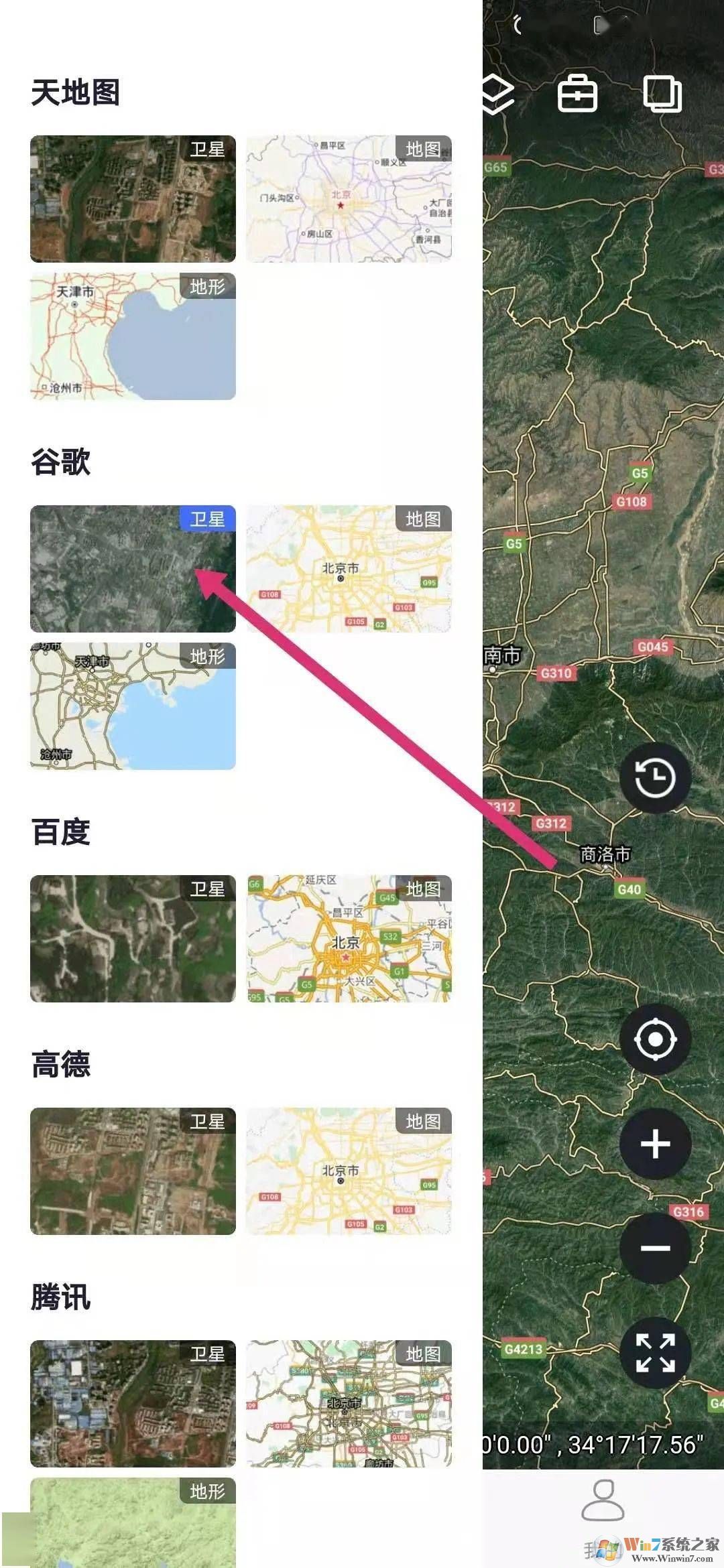
Task: Choose the 高德 卫星 layer
Action: click(x=133, y=1171)
